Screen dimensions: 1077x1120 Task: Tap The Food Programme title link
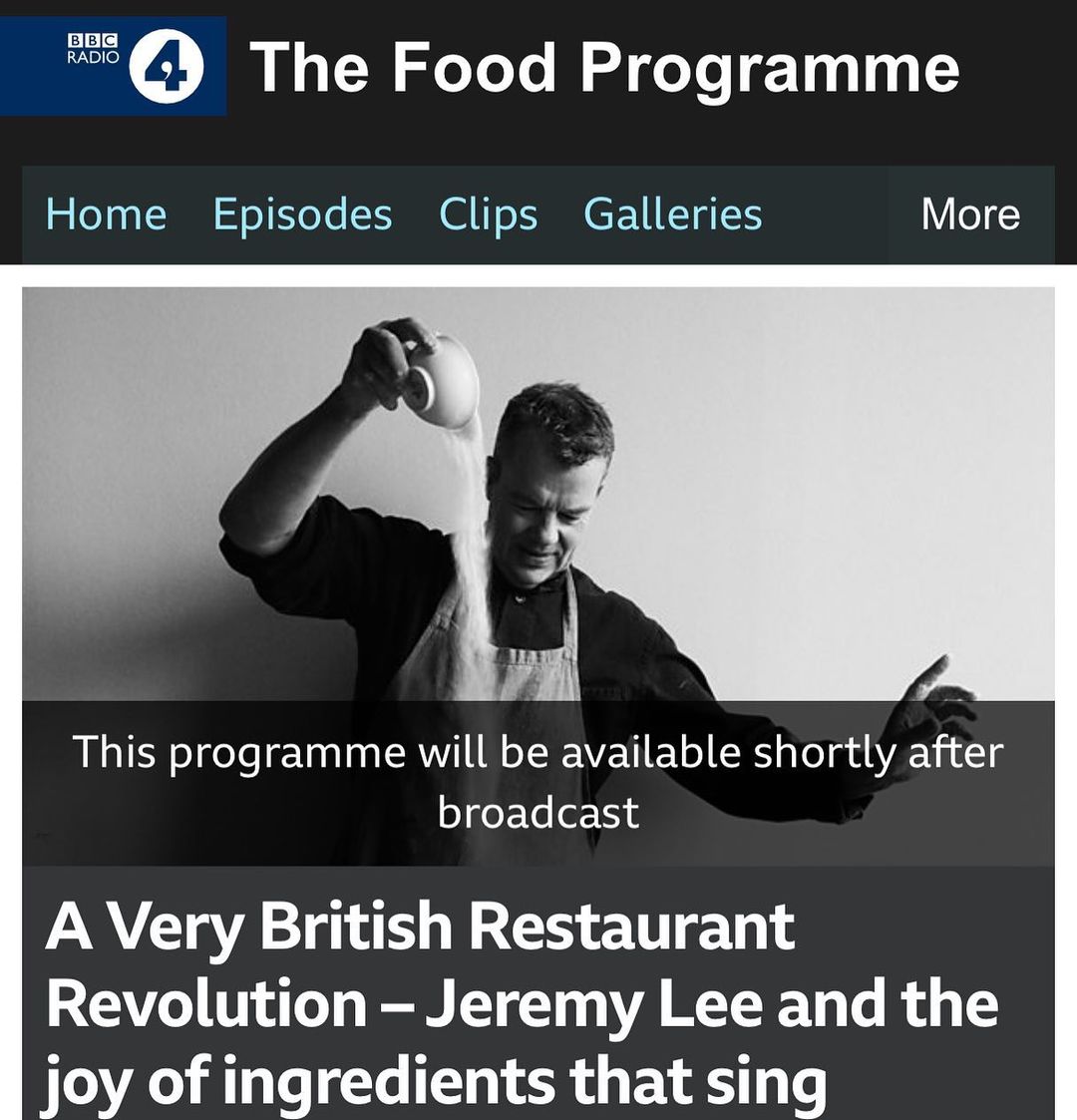click(x=604, y=68)
